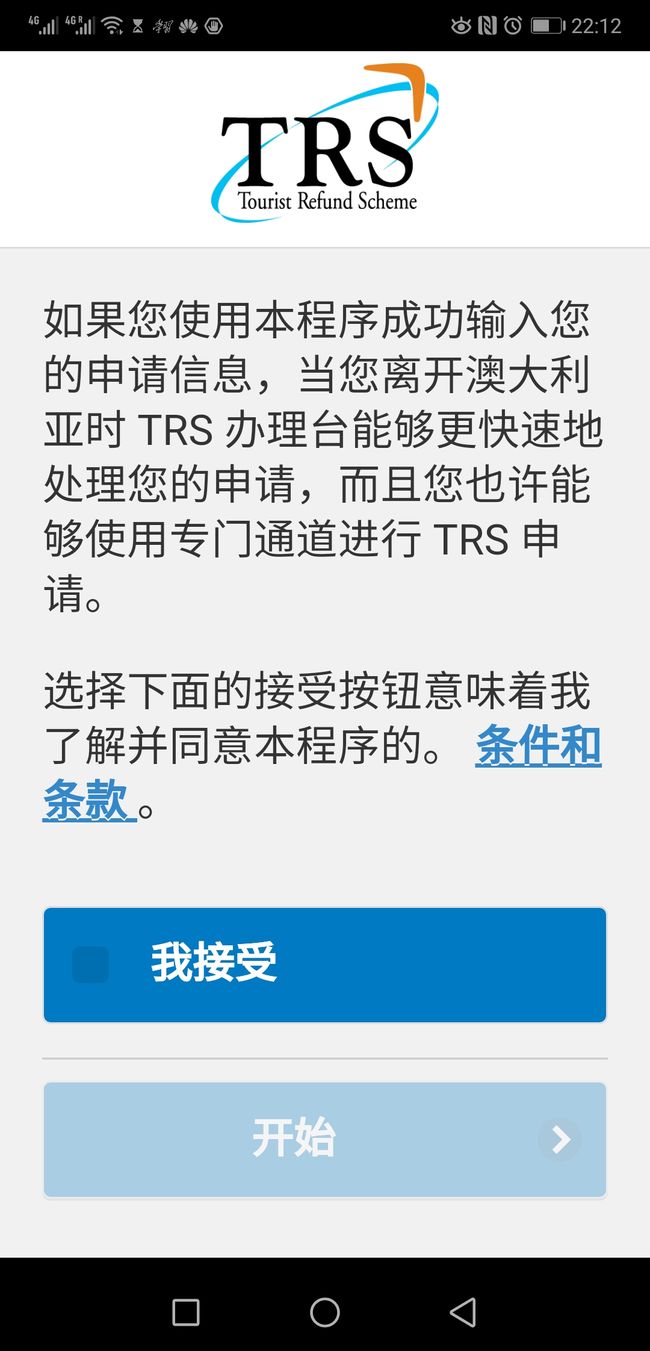Image resolution: width=650 pixels, height=1351 pixels.
Task: Check the 我接受 checkbox
Action: [91, 965]
